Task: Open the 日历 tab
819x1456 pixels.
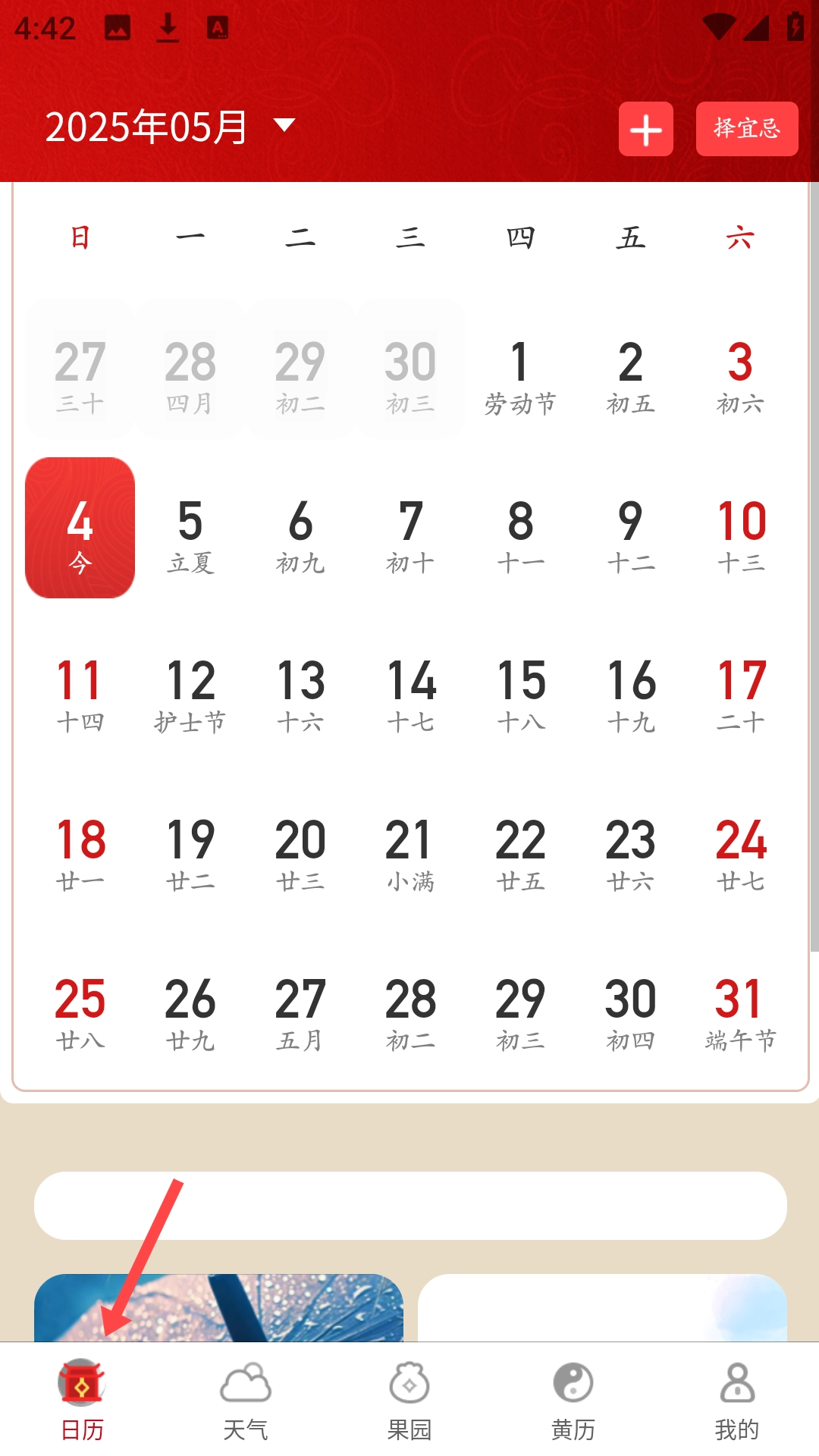Action: point(82,1401)
